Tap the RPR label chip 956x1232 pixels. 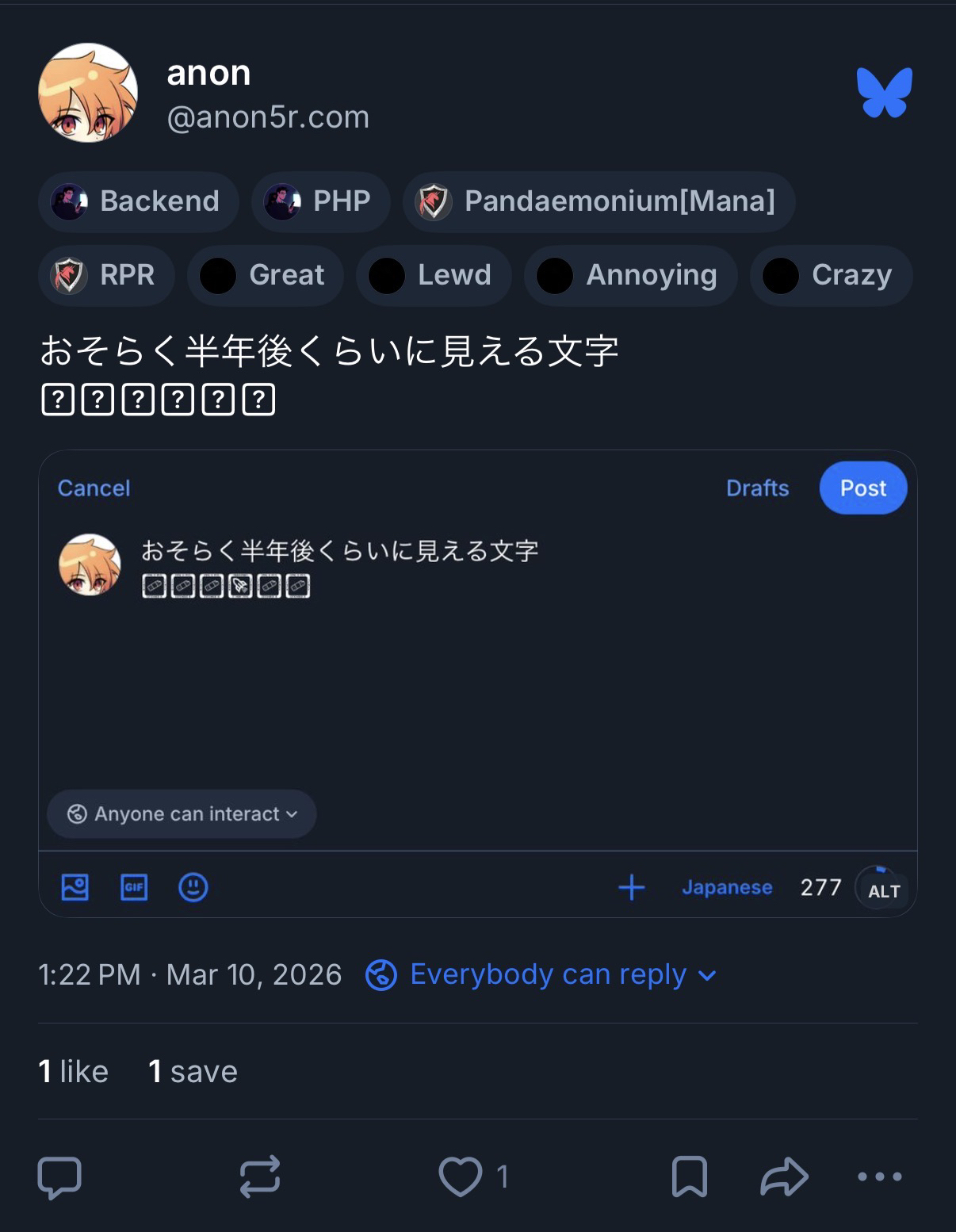pos(106,275)
